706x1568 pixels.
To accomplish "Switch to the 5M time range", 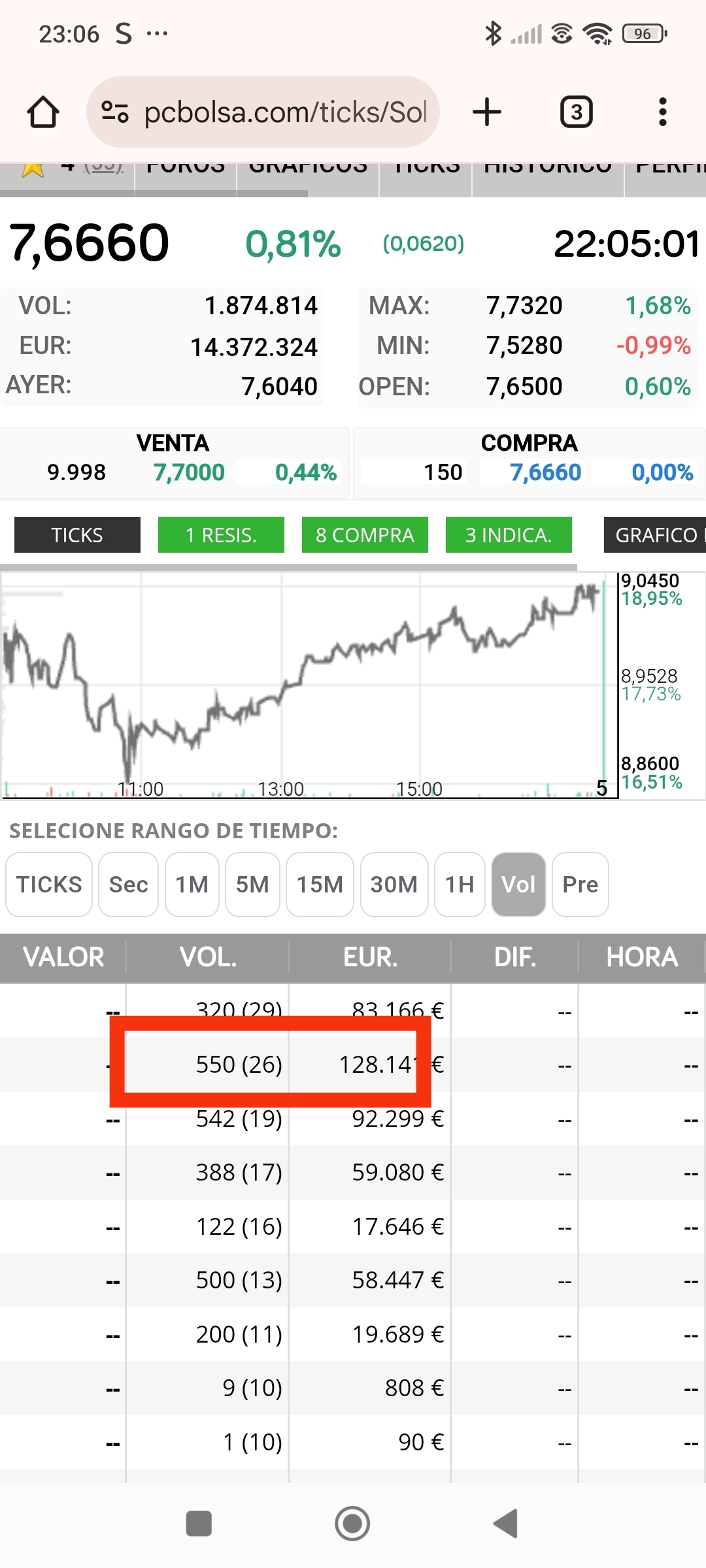I will (x=252, y=885).
